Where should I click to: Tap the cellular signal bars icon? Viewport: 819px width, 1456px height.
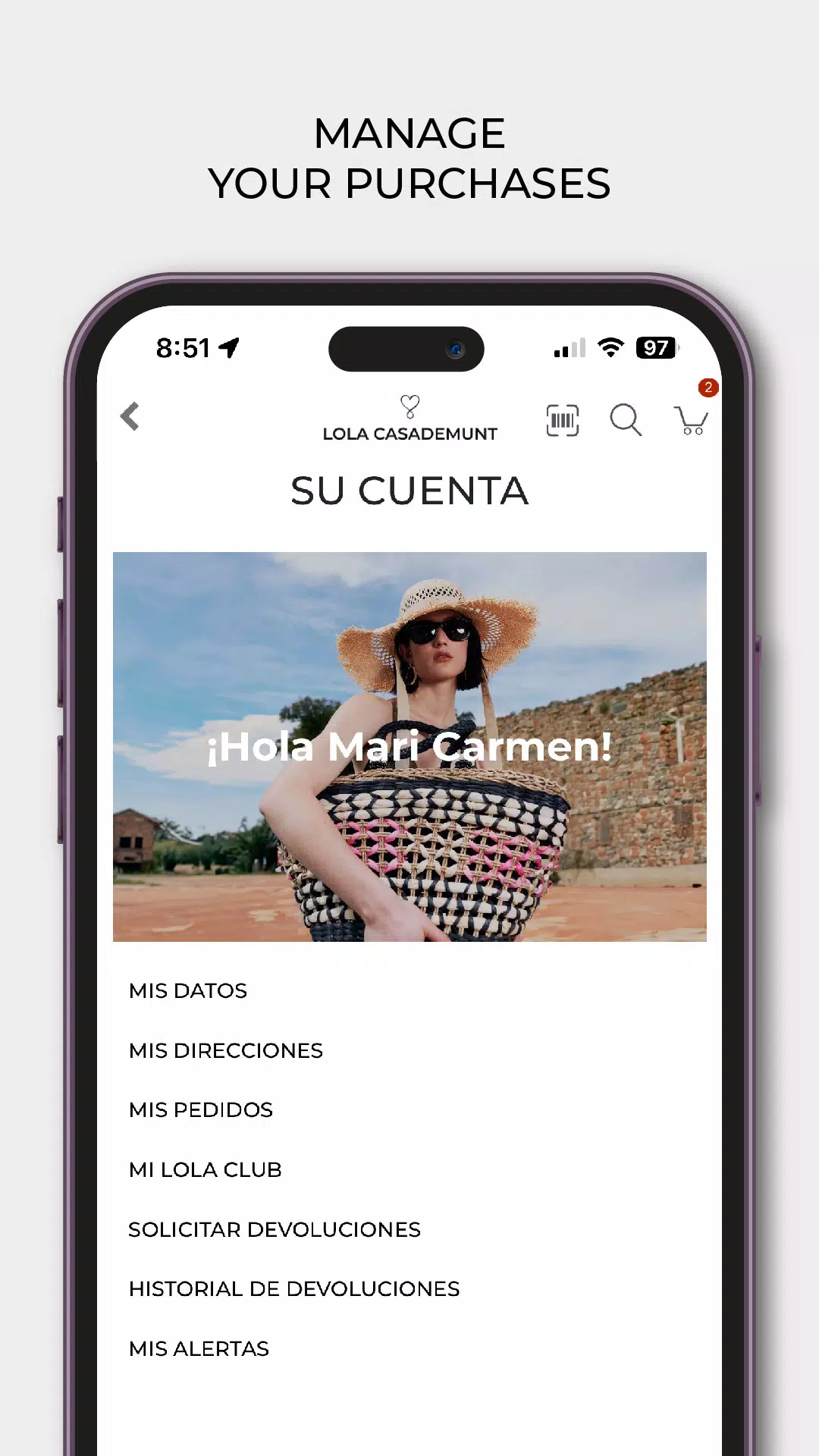point(569,348)
